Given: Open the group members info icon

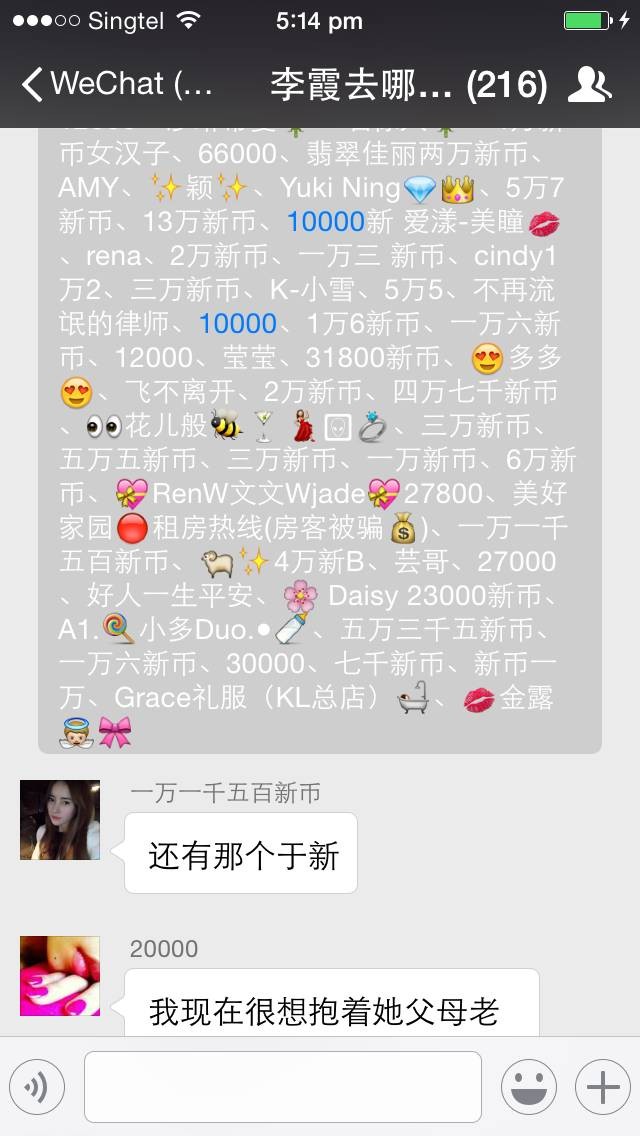Looking at the screenshot, I should coord(589,85).
